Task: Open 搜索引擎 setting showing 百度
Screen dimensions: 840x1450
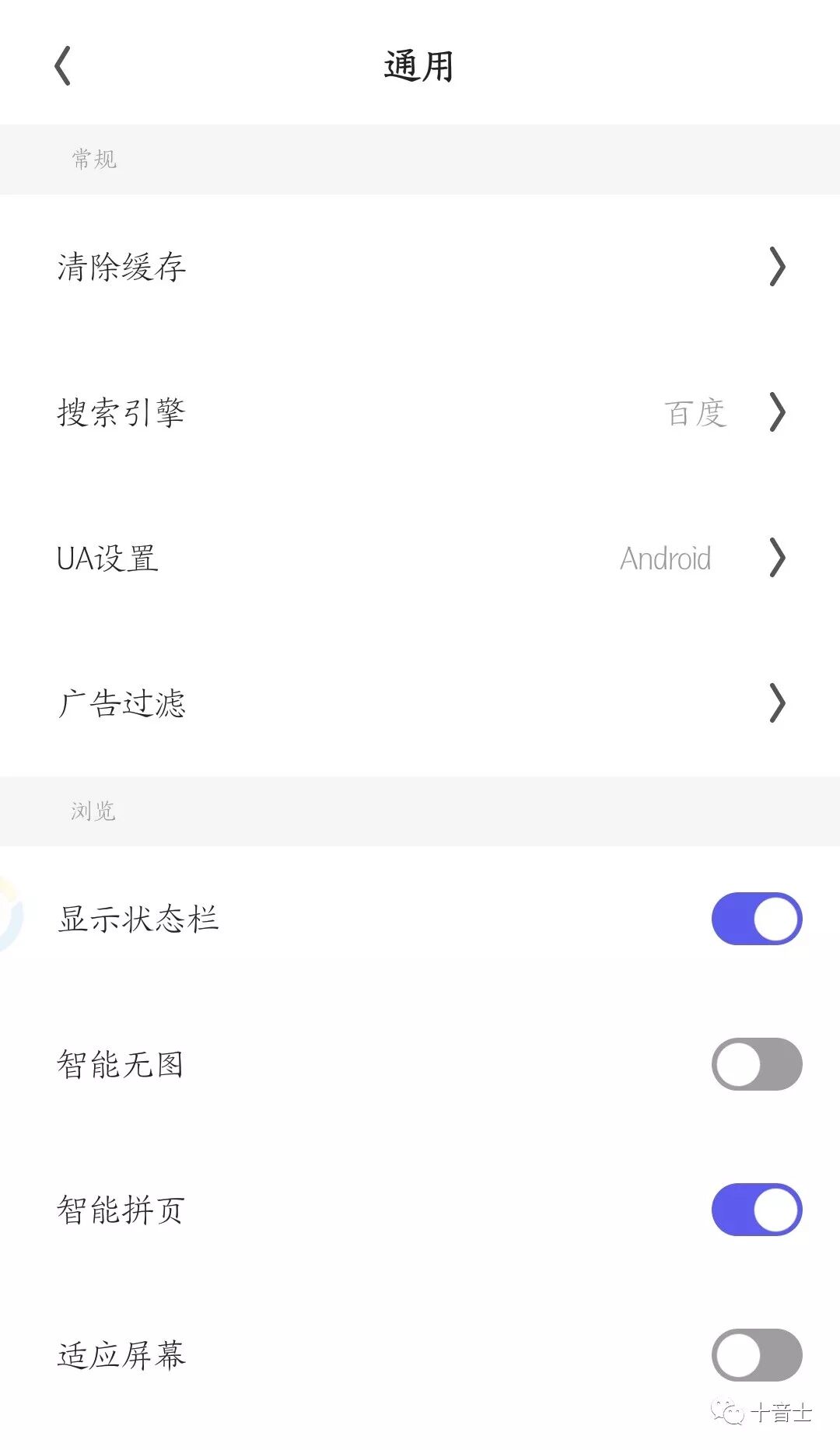Action: tap(420, 412)
